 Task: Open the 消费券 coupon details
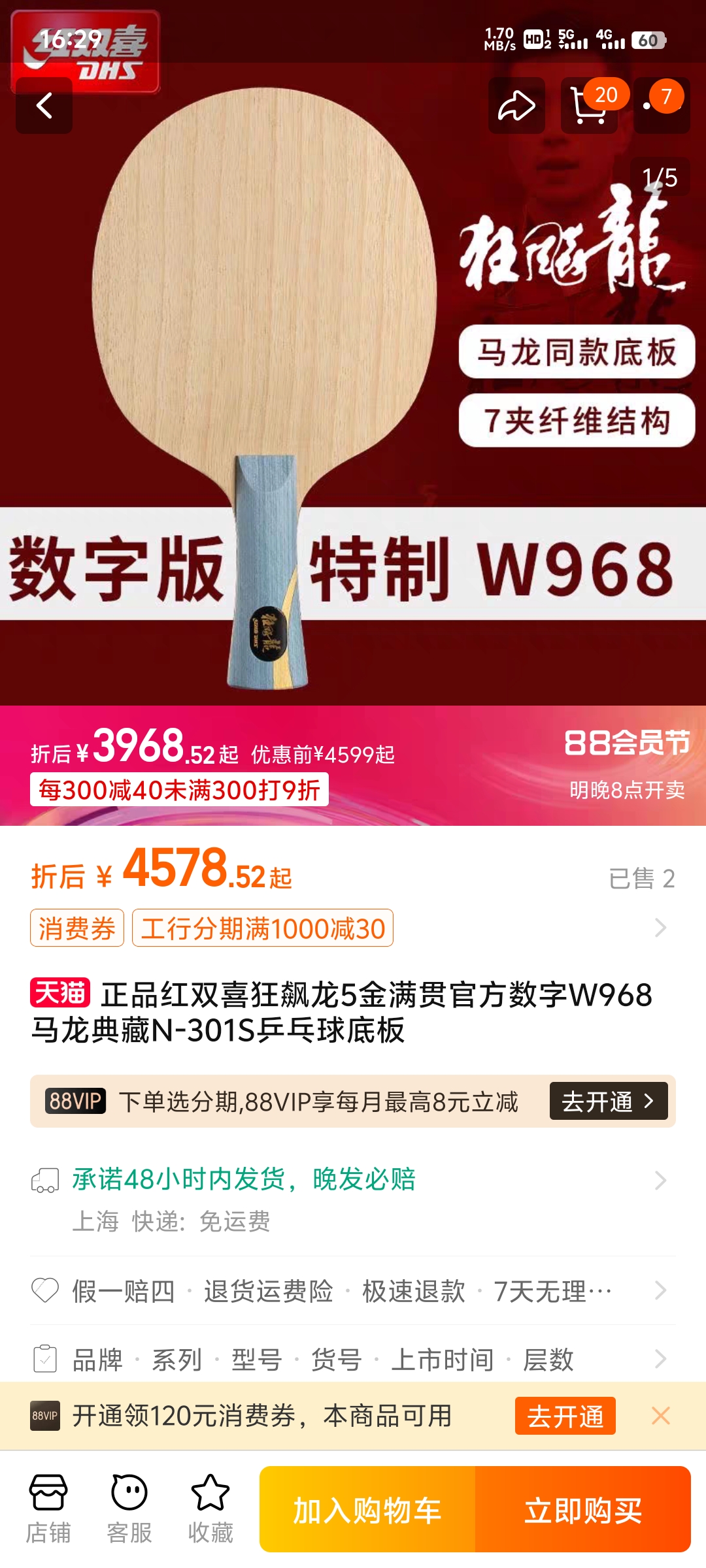coord(77,928)
